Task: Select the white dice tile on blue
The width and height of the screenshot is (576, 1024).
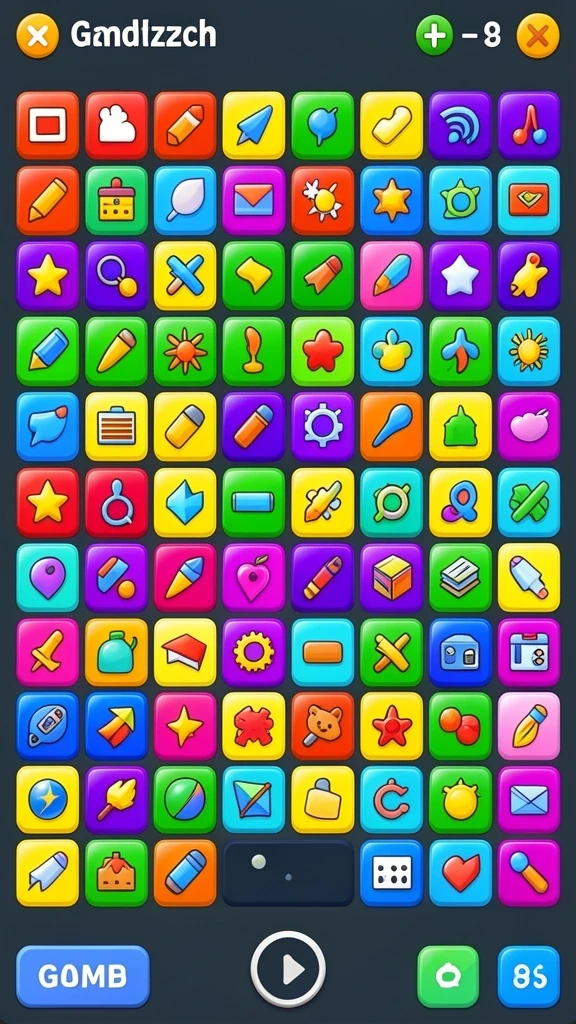Action: point(392,873)
